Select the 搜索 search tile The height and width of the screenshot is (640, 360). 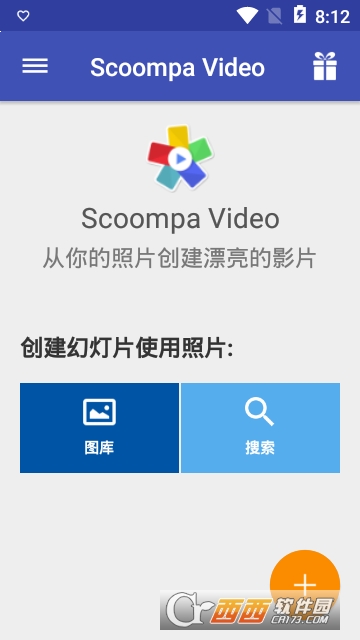[x=260, y=428]
